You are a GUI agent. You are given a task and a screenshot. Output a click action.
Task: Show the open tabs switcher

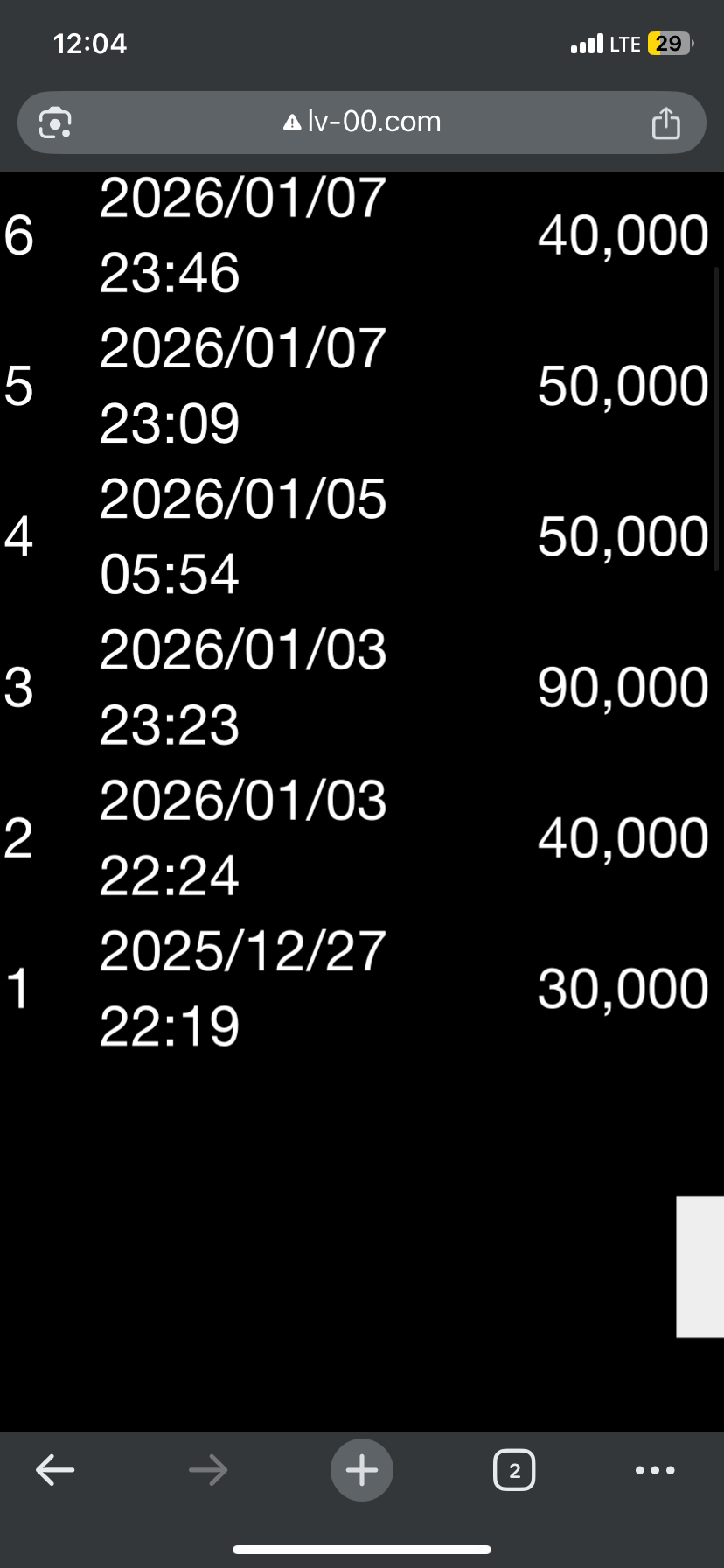[514, 1470]
